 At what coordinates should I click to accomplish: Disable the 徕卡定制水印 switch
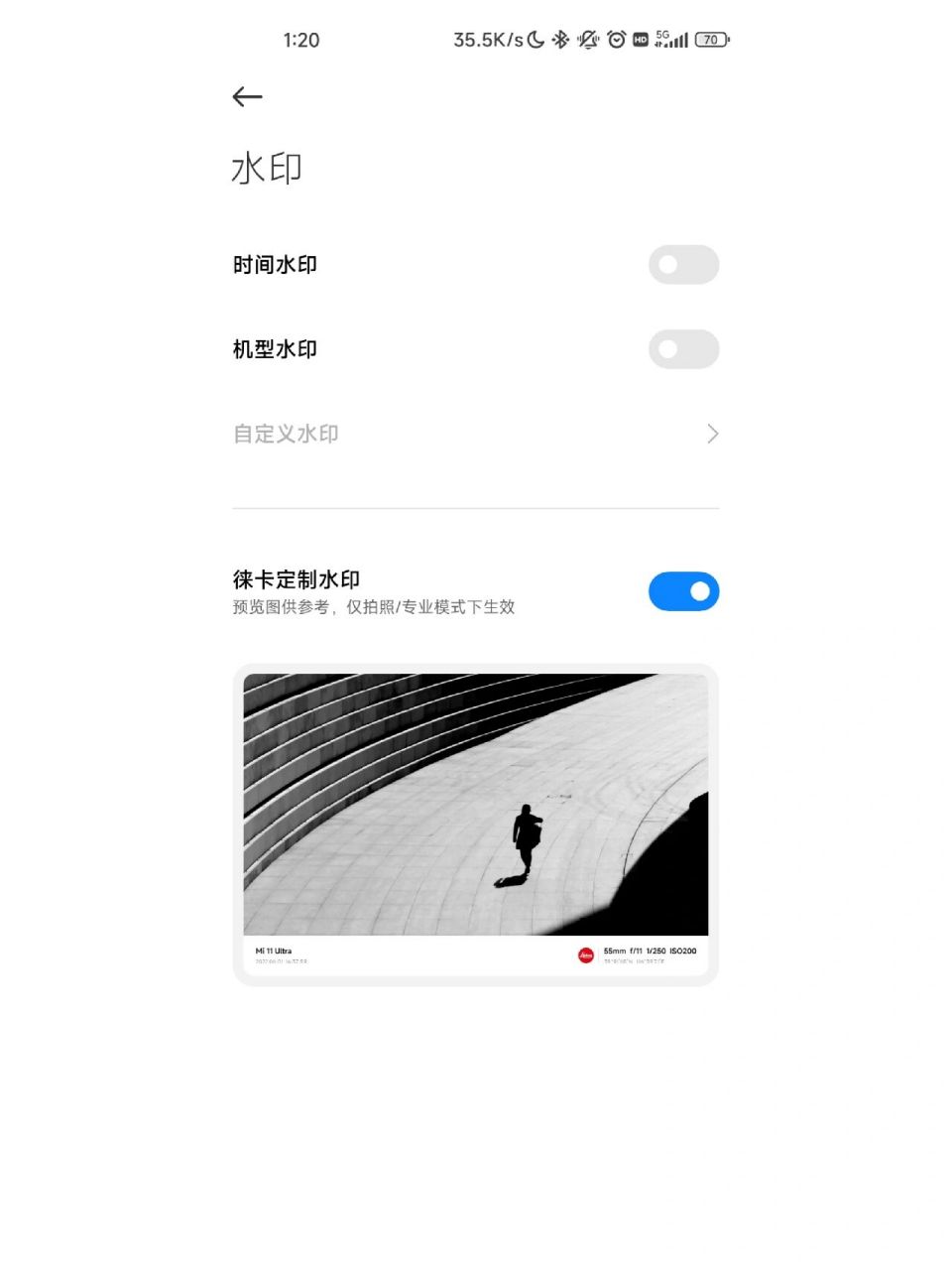click(x=683, y=591)
